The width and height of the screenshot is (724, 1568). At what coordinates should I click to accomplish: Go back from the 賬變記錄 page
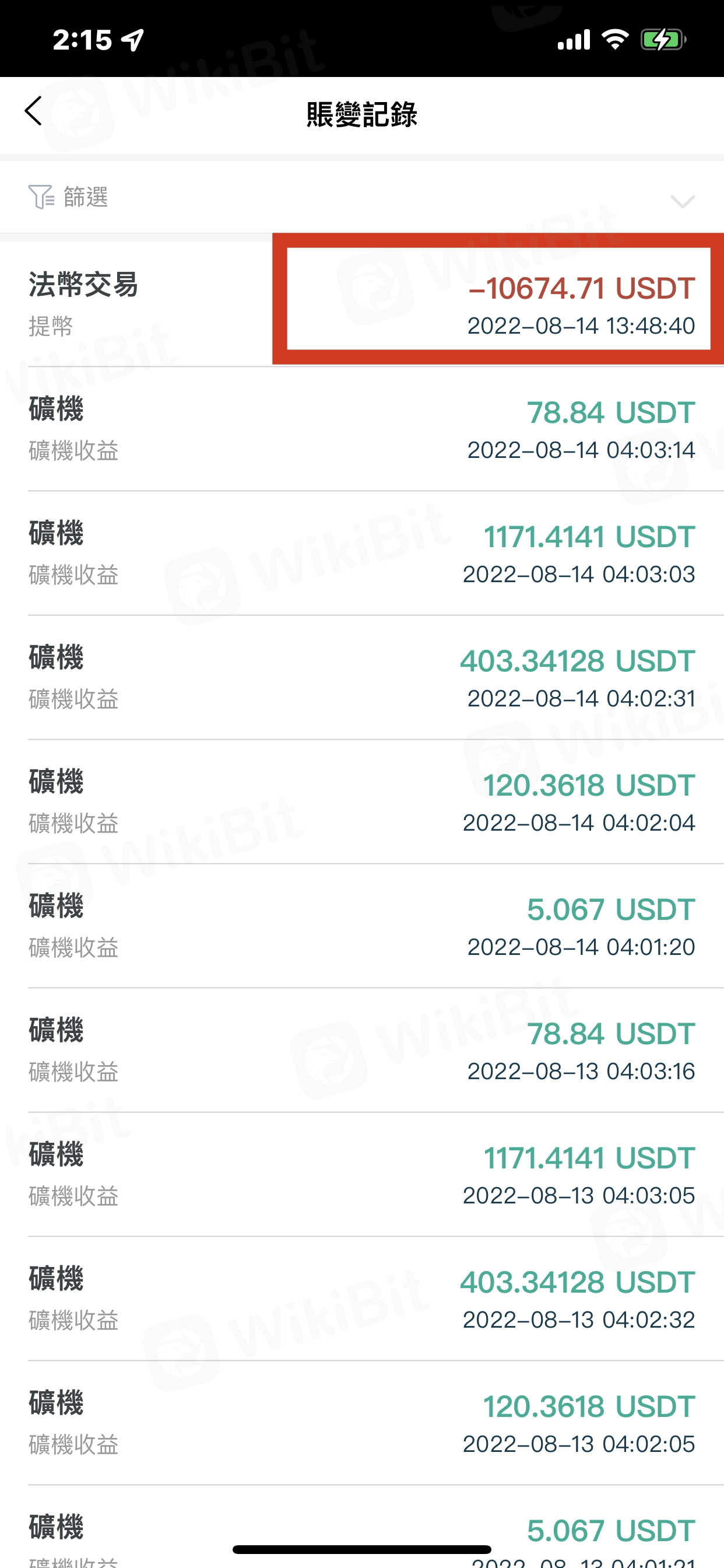coord(34,111)
